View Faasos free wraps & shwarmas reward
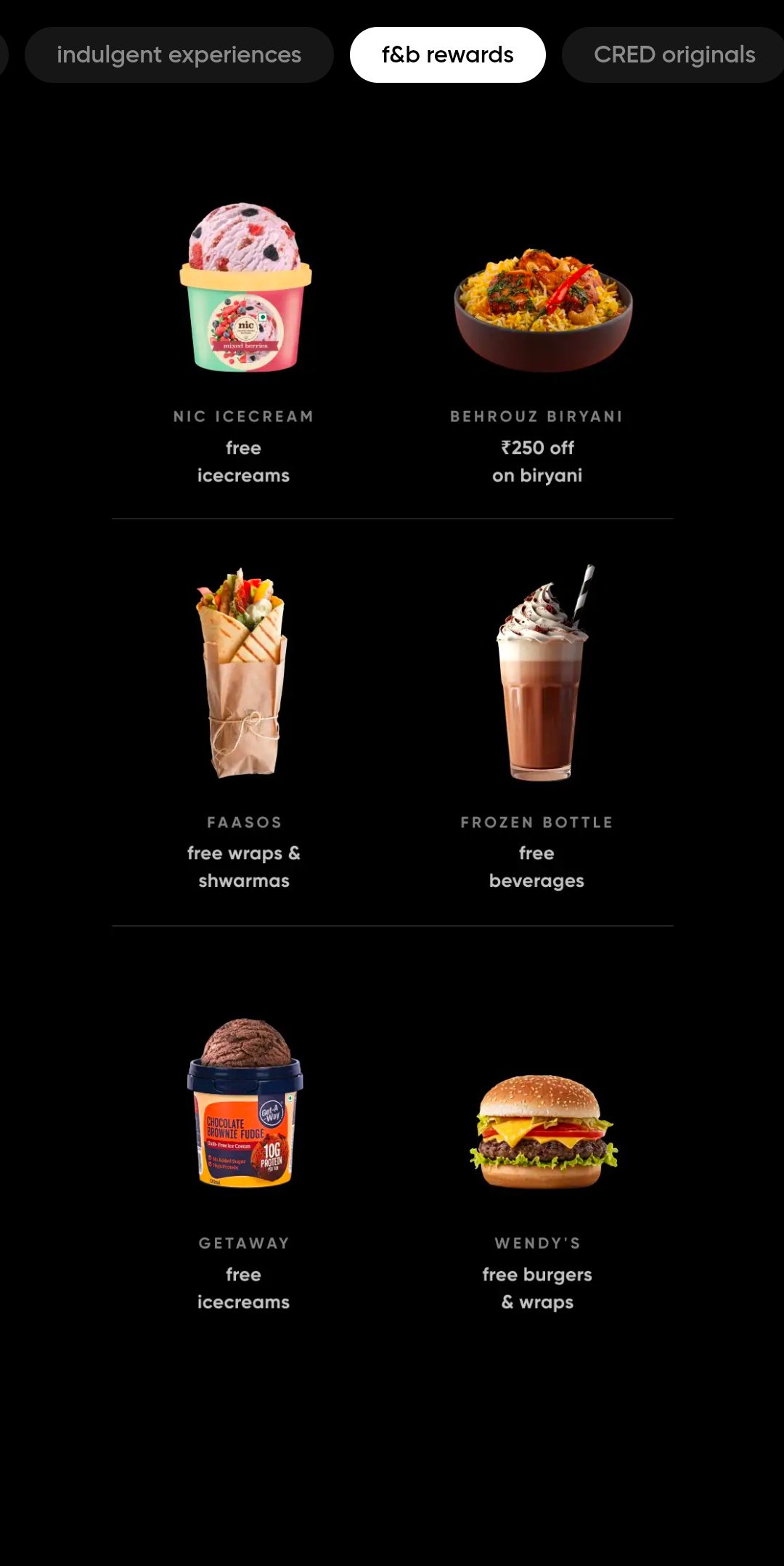Viewport: 784px width, 1566px height. pos(245,726)
